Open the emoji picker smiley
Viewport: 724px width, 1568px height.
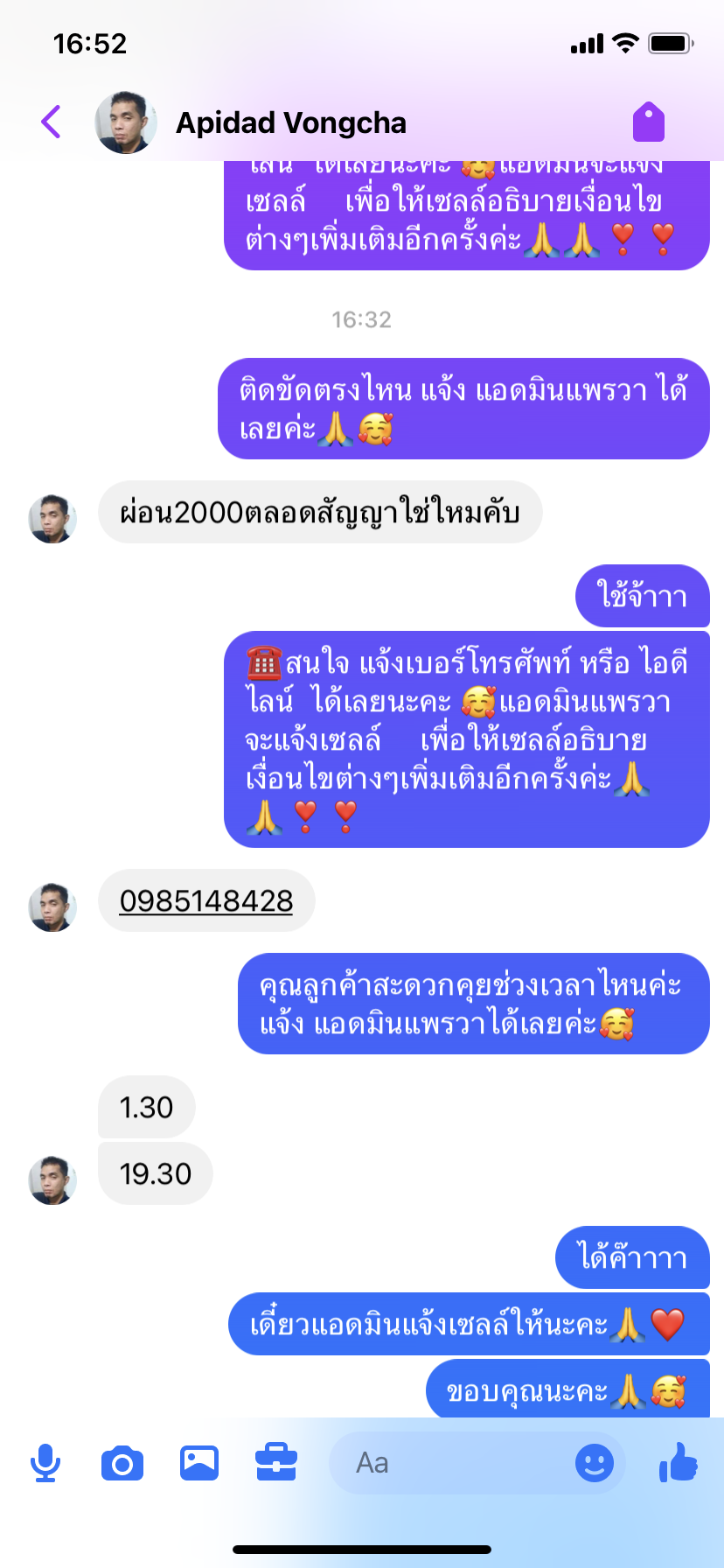(595, 1463)
